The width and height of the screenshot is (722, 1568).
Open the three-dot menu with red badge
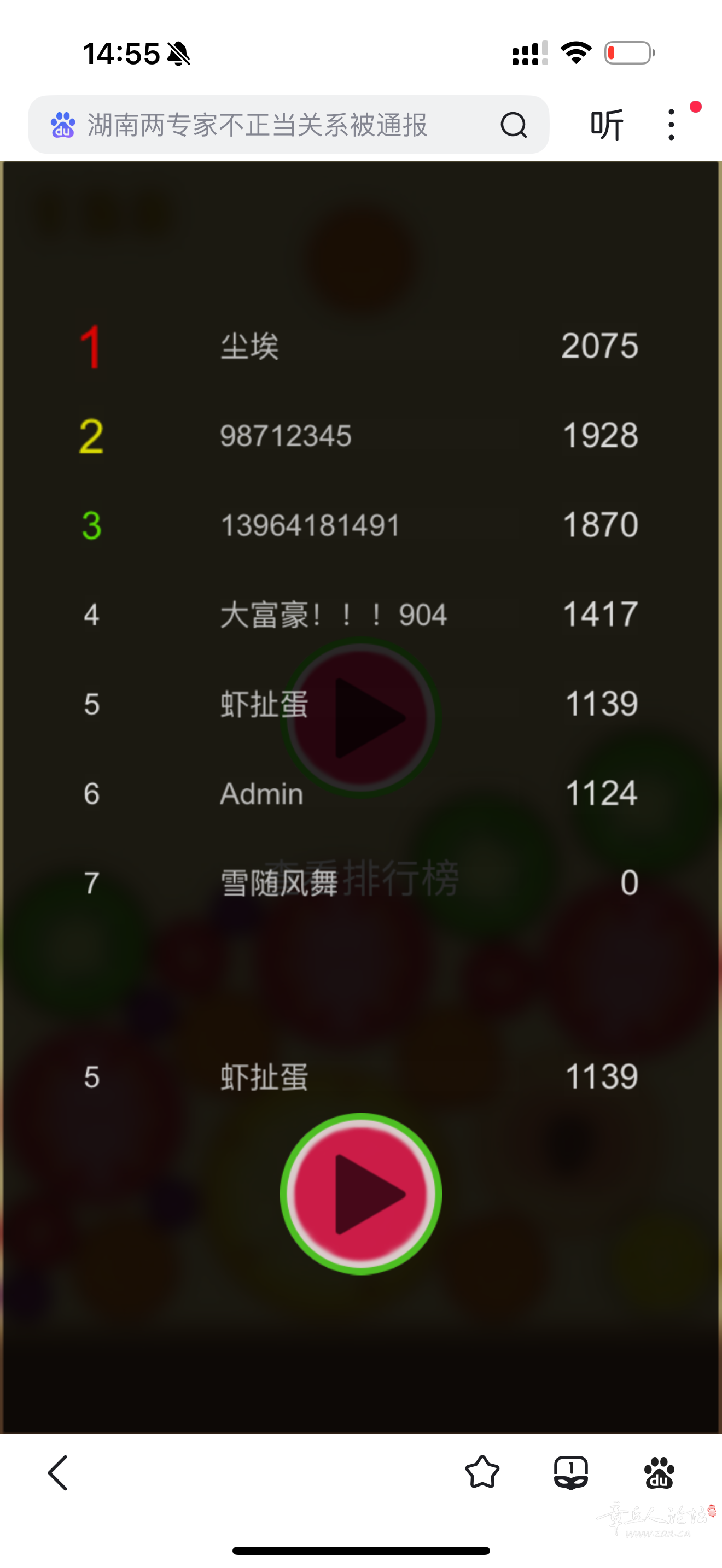[671, 124]
